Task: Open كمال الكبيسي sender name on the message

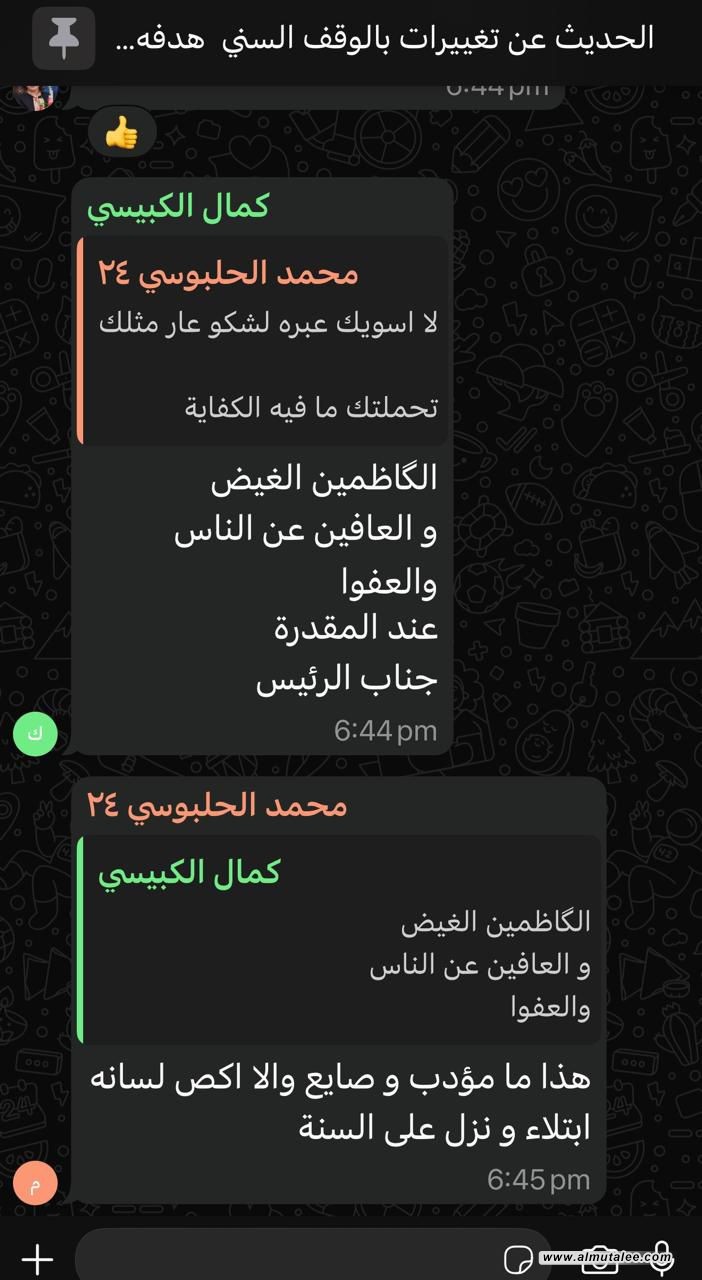Action: tap(177, 207)
